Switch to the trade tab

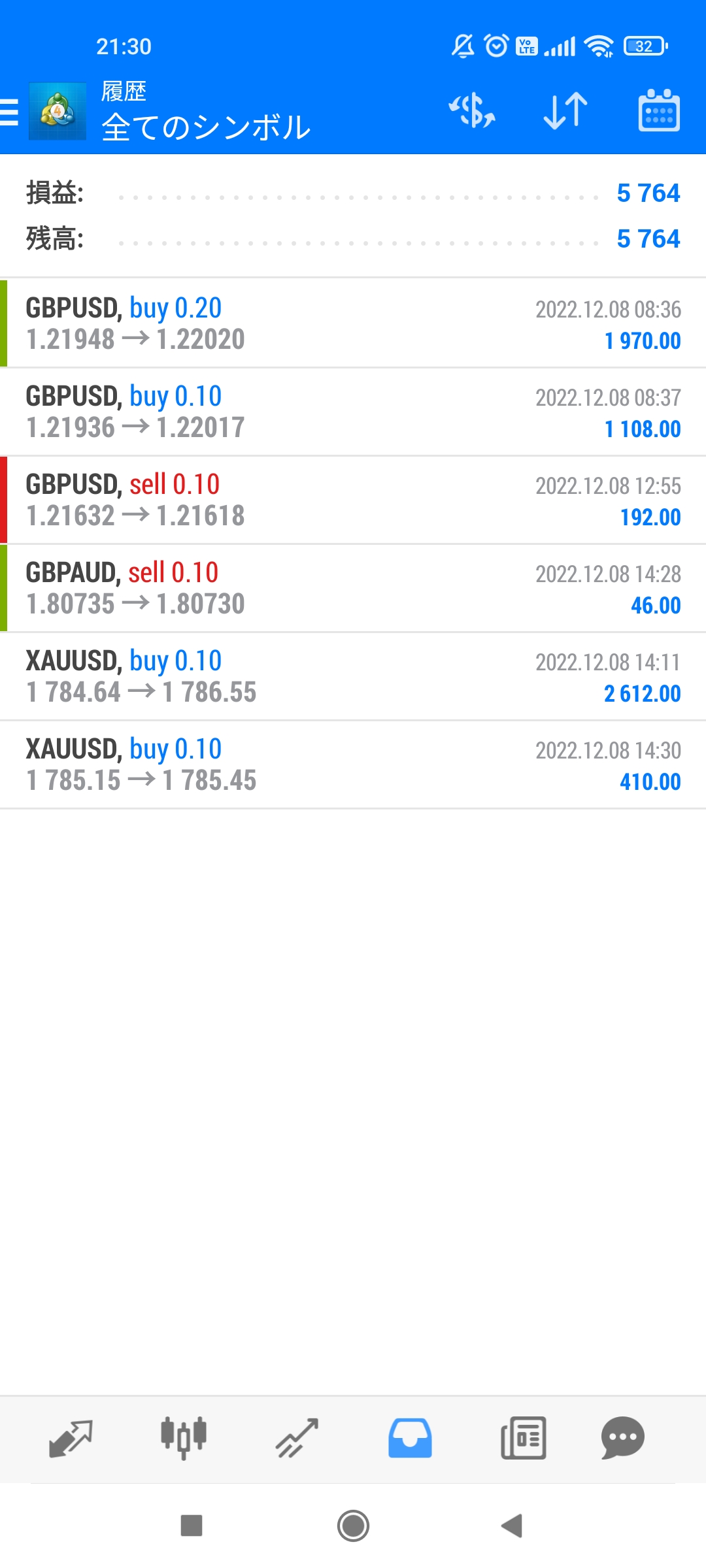(297, 1438)
